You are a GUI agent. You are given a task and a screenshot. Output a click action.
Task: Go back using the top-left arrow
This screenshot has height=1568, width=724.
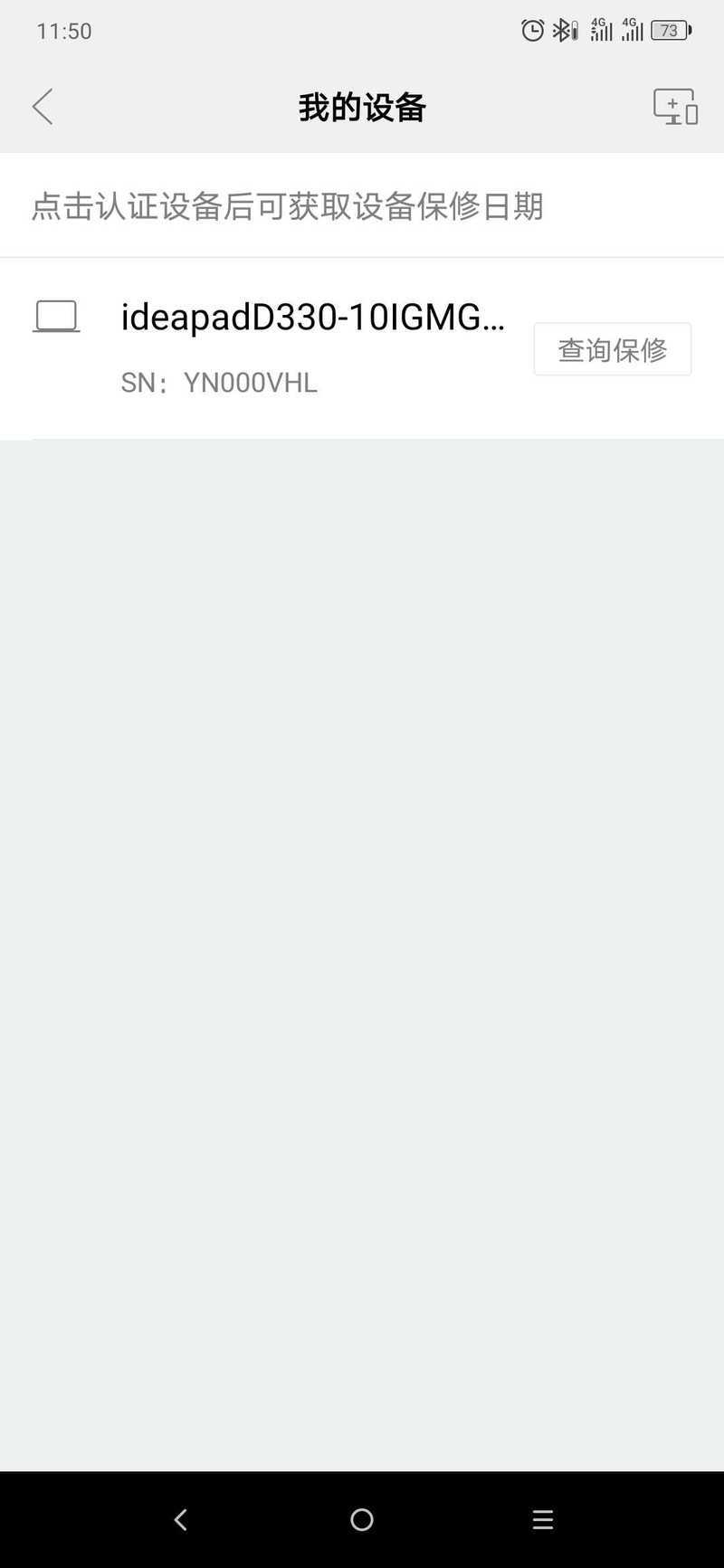[x=43, y=107]
